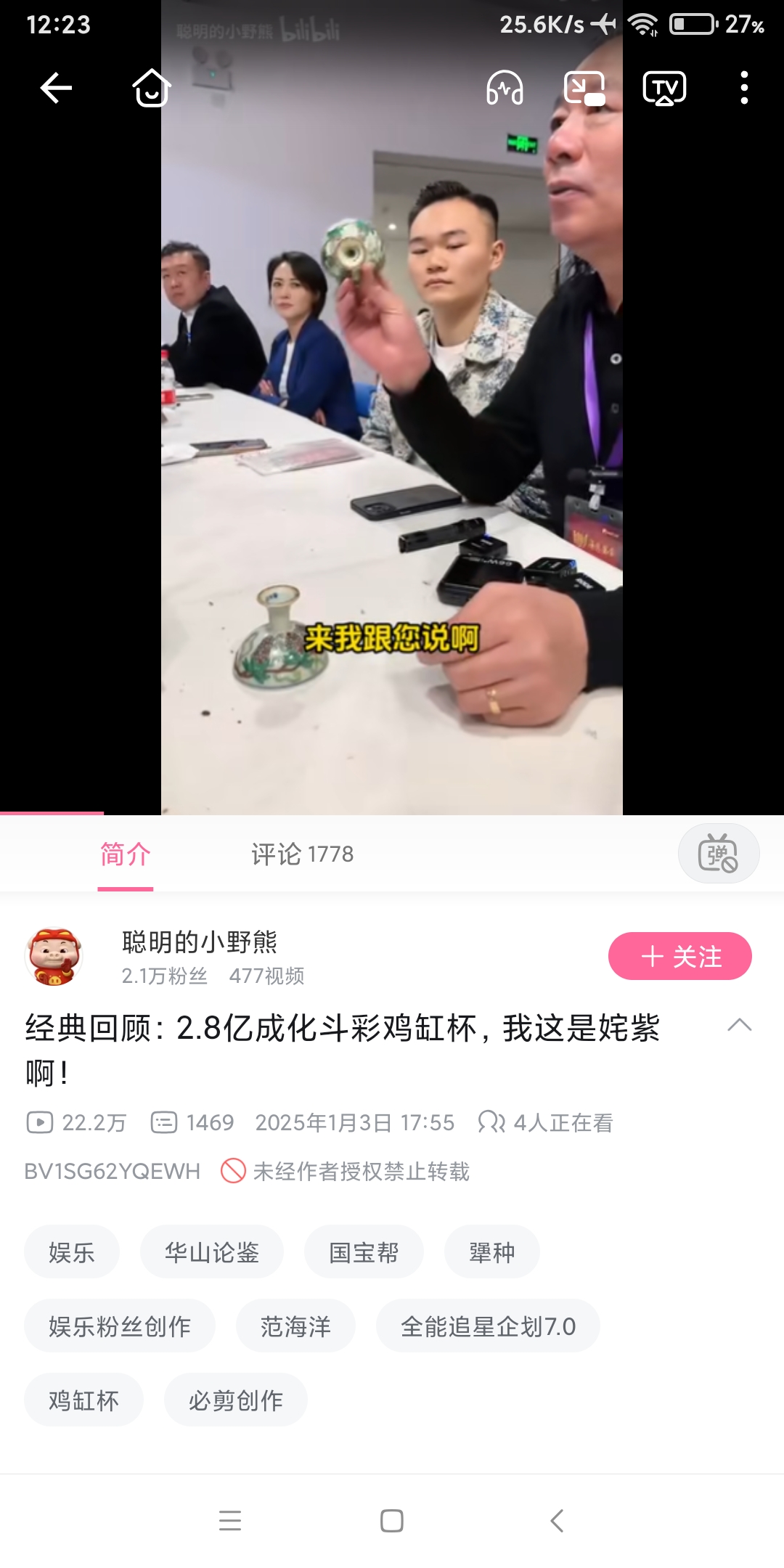This screenshot has height=1568, width=784.
Task: Open the 娱乐 tag
Action: (71, 1252)
